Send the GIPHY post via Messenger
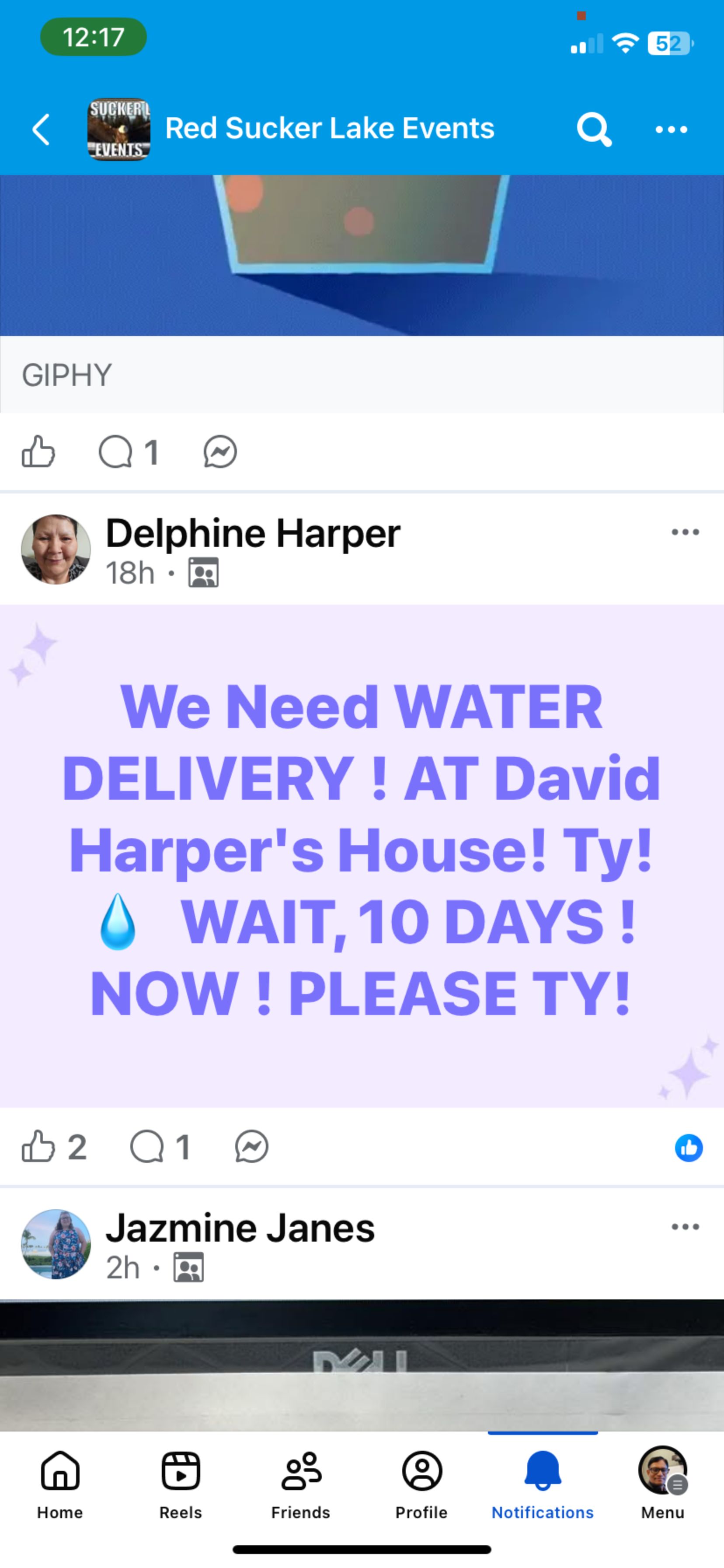This screenshot has width=724, height=1568. pyautogui.click(x=220, y=451)
